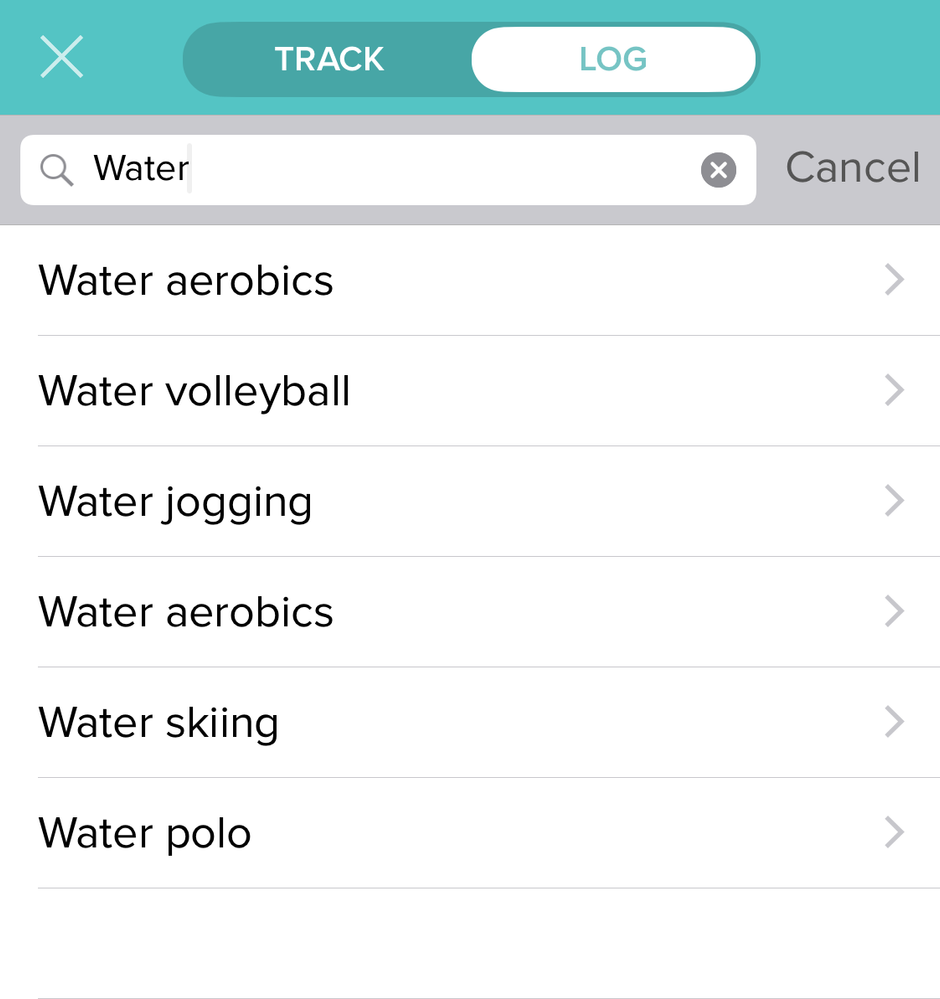Select the LOG tab

pyautogui.click(x=613, y=59)
